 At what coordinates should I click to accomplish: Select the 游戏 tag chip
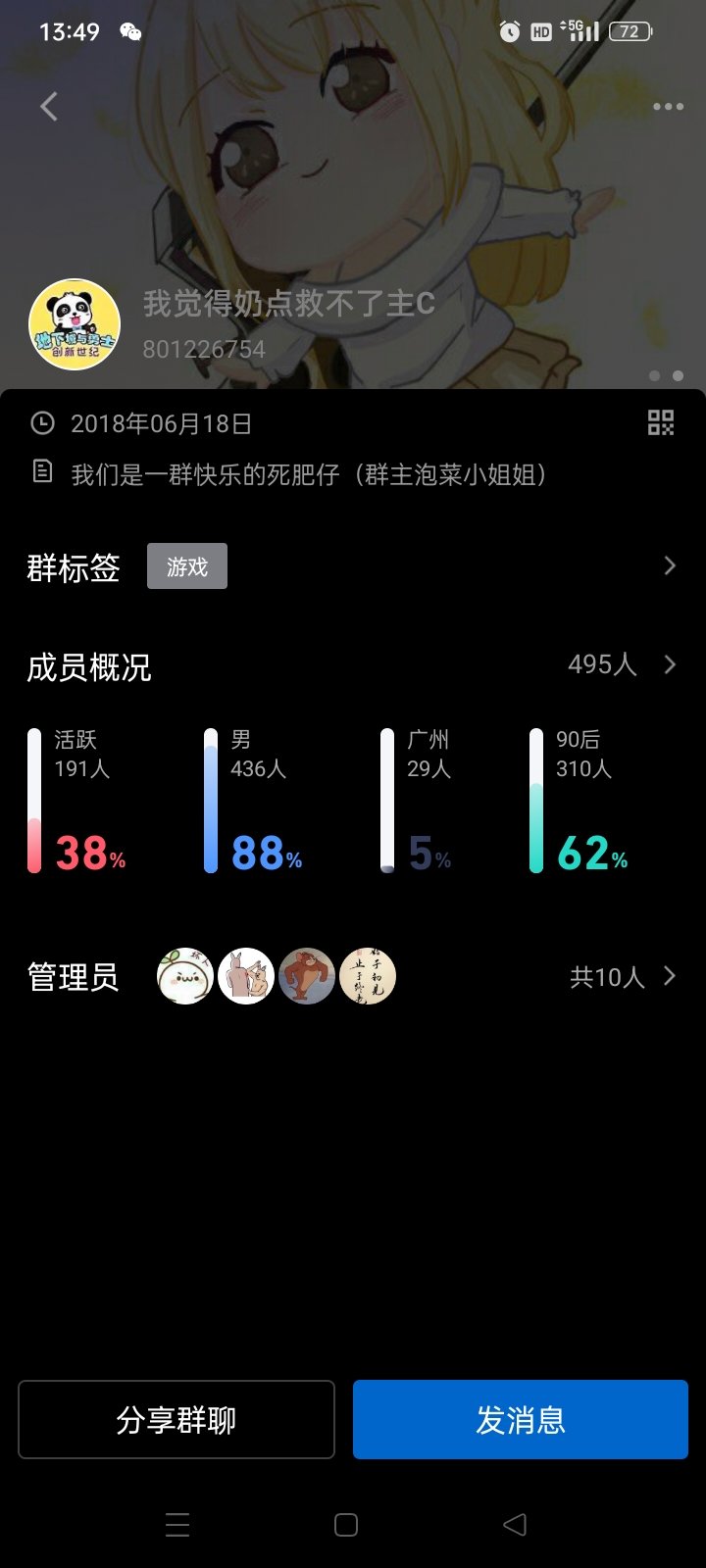tap(187, 566)
